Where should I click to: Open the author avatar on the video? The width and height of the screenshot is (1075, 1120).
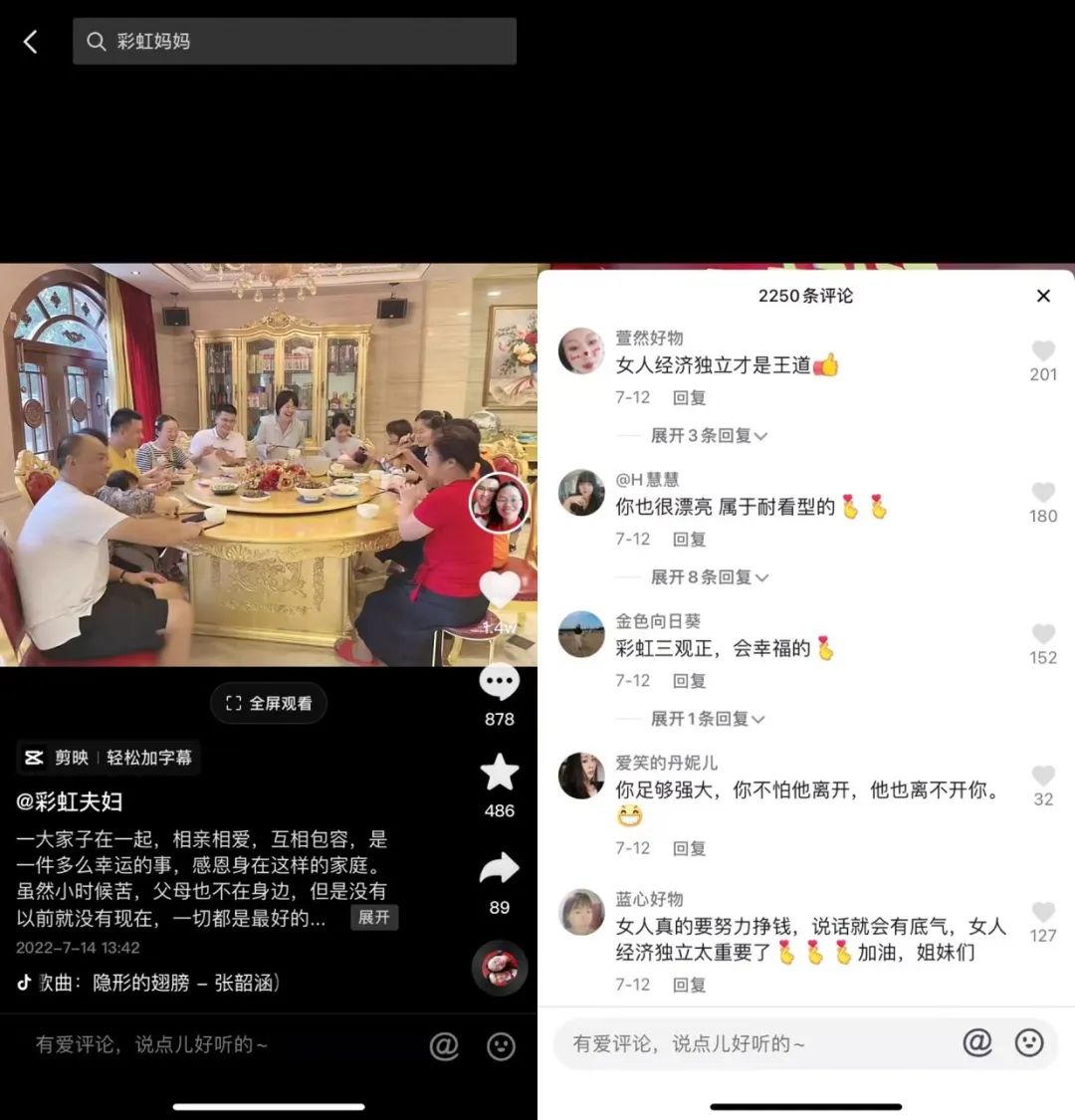499,504
